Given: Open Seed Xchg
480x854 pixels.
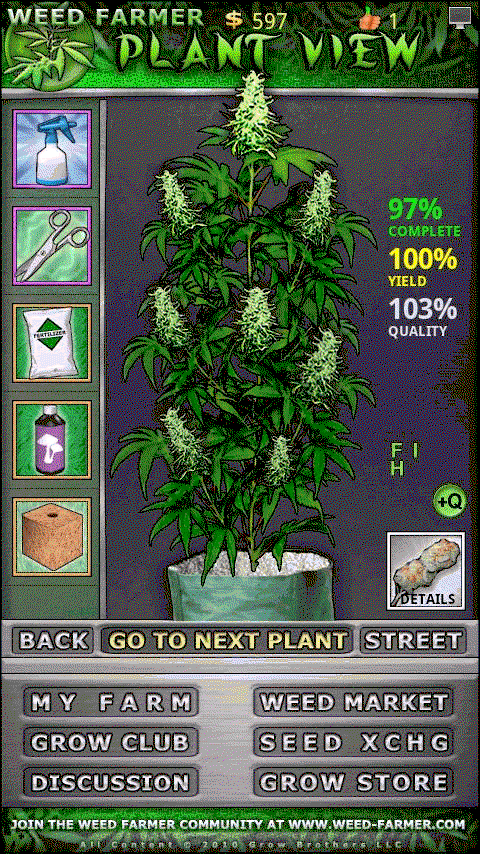Looking at the screenshot, I should click(x=354, y=742).
